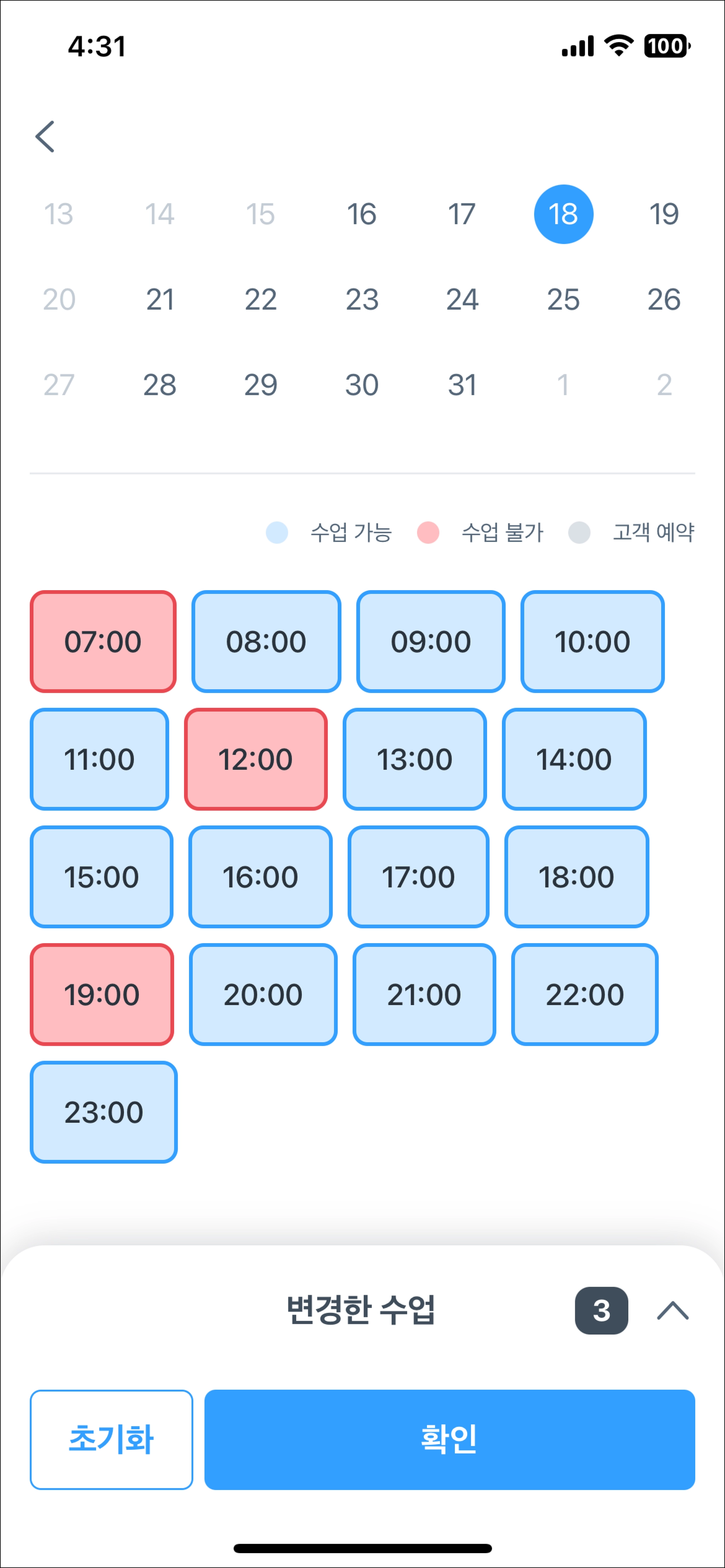Tap the highlighted date 18
This screenshot has width=725, height=1568.
click(x=563, y=214)
